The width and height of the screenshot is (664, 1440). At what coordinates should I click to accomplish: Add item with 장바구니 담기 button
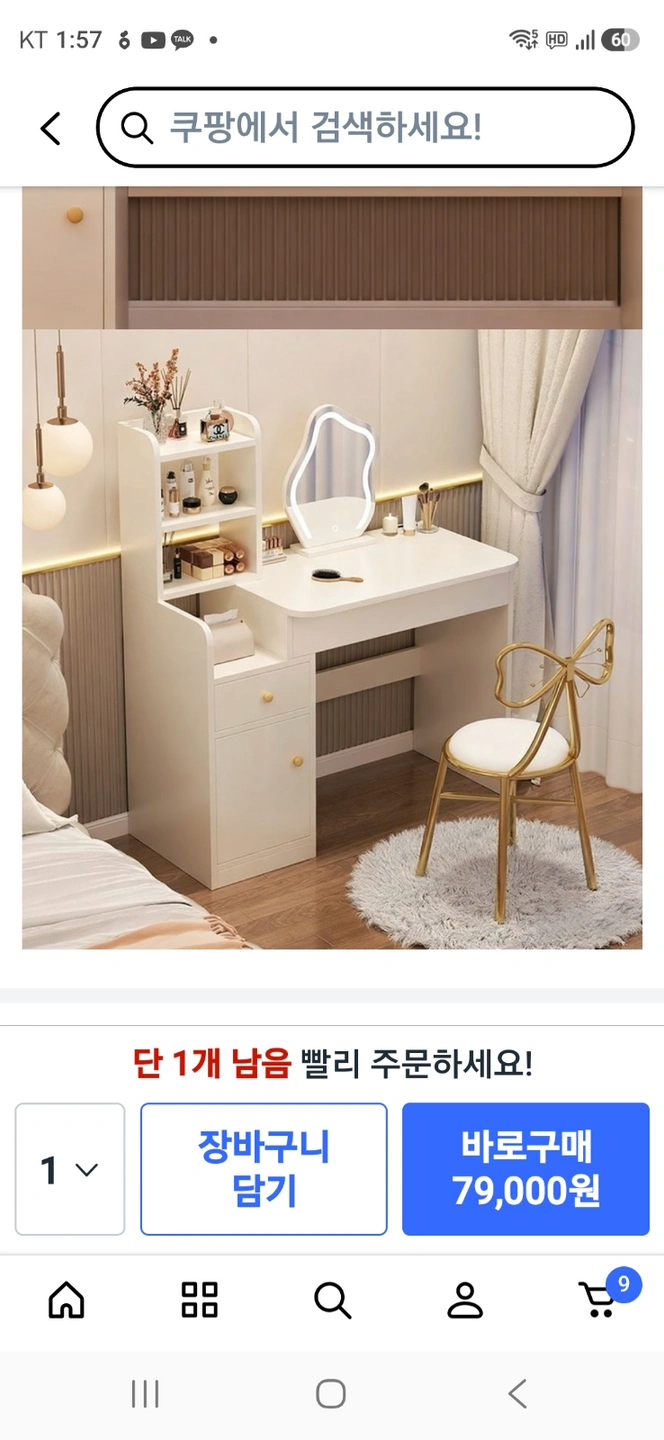(264, 1169)
